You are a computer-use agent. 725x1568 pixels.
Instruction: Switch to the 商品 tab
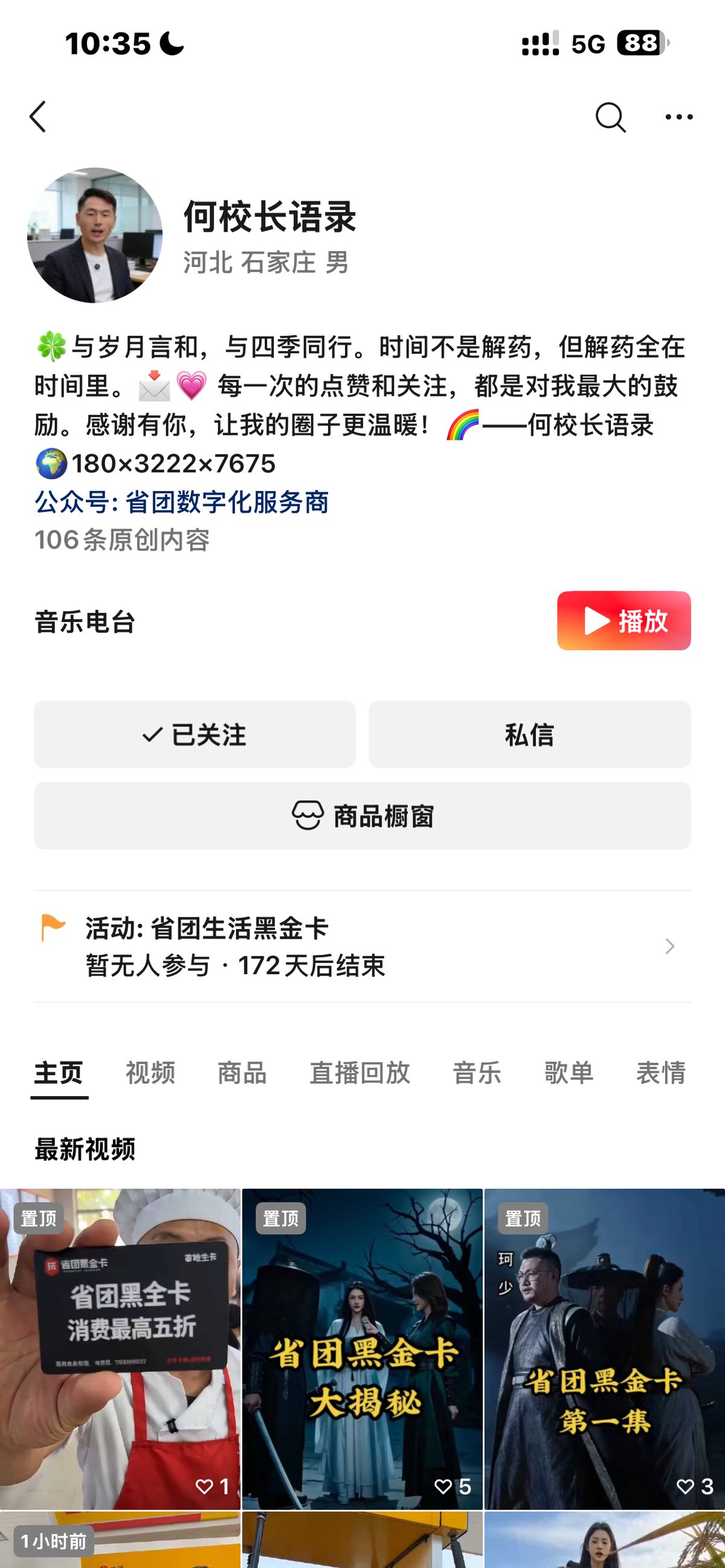(242, 1073)
